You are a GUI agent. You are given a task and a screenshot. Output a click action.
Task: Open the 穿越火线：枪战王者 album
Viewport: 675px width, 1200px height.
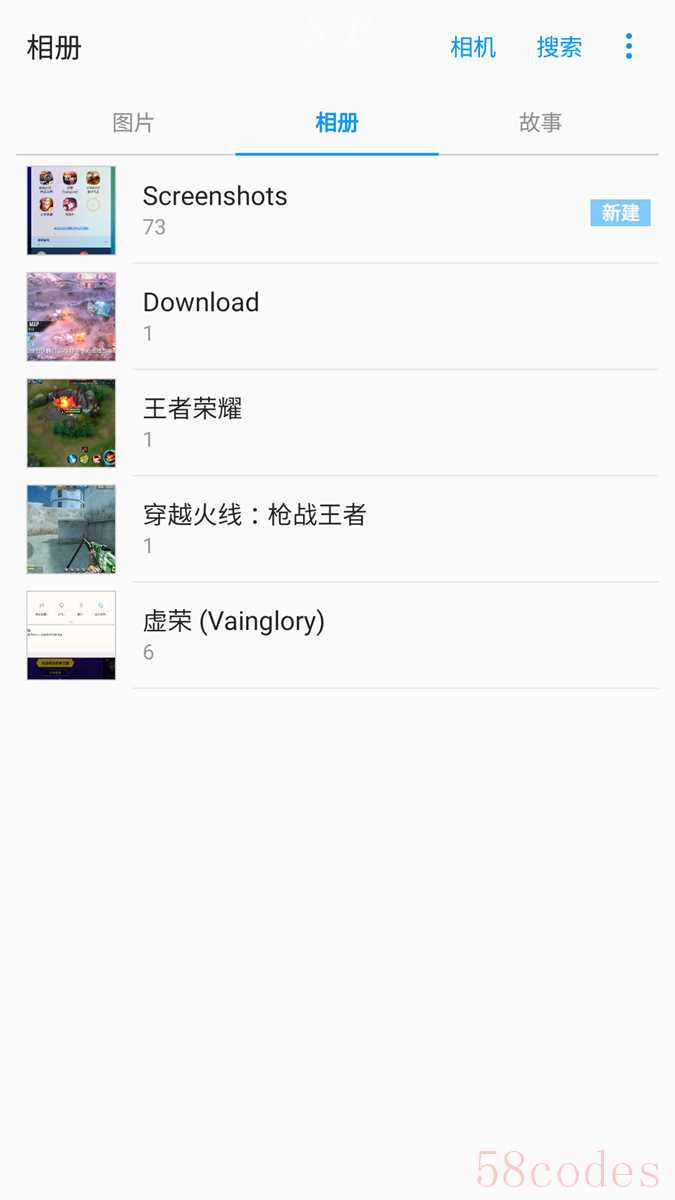tap(338, 529)
